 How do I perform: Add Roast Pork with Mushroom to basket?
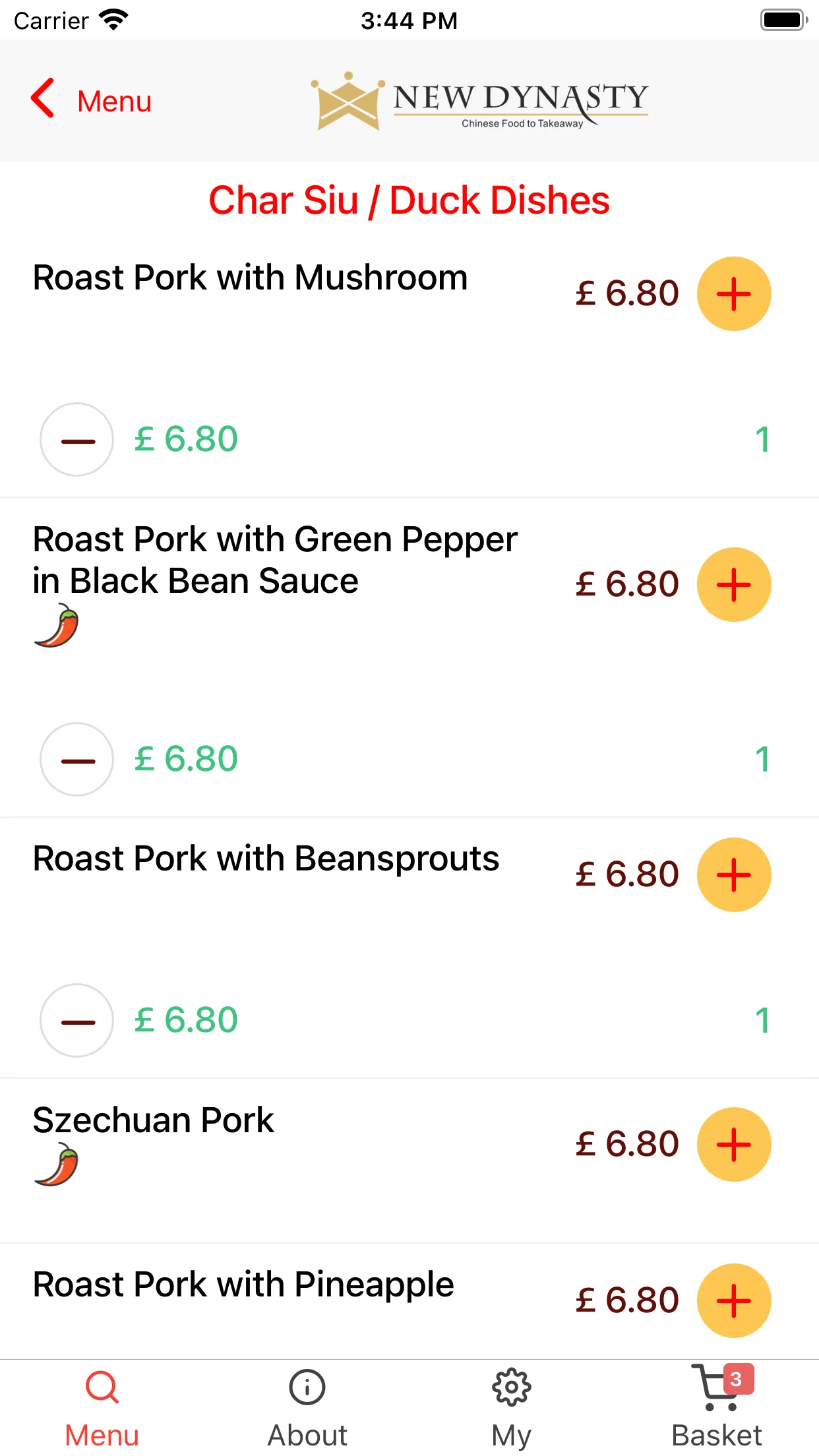pos(734,293)
